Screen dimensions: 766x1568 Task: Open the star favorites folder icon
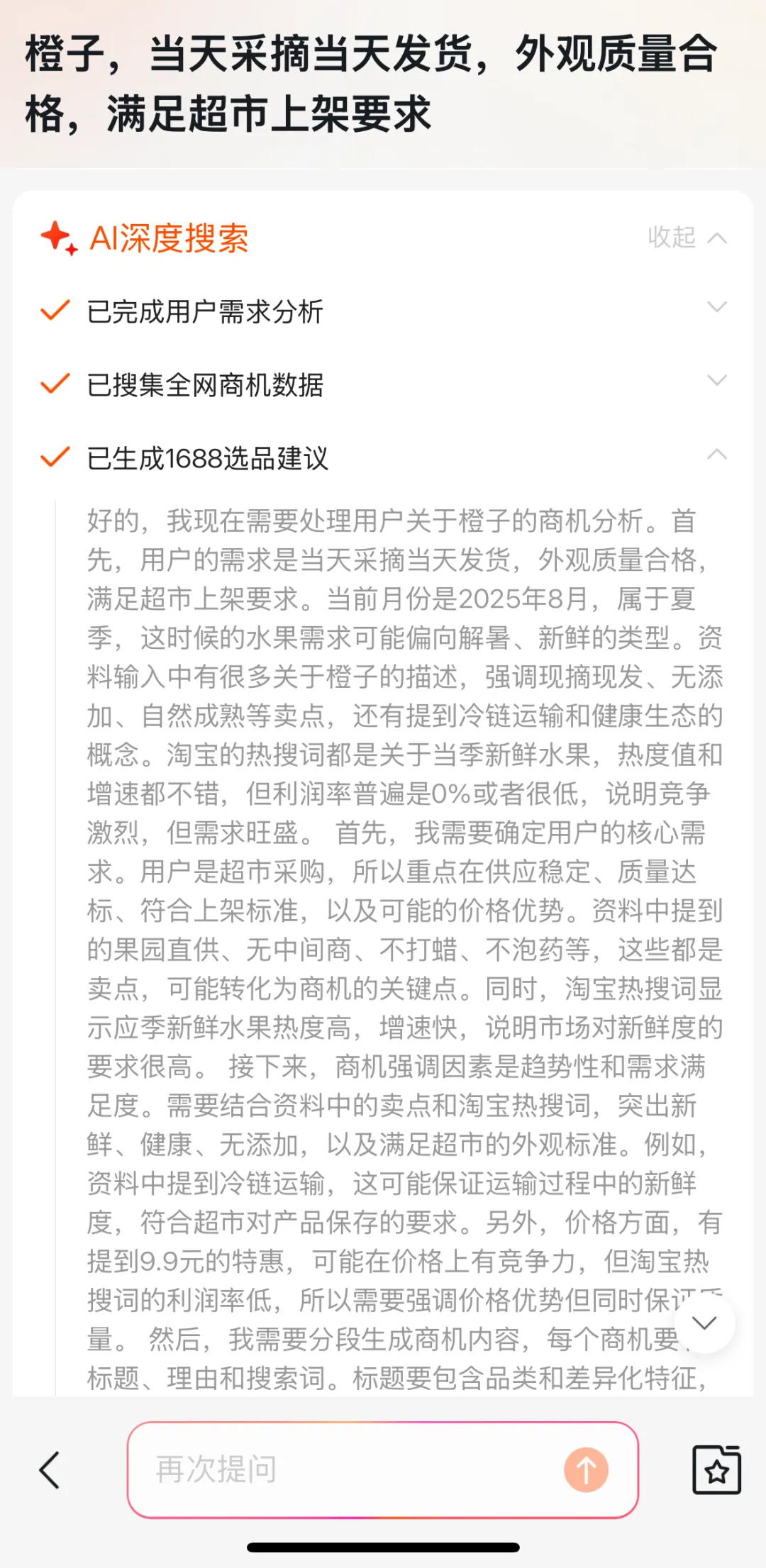[x=716, y=1469]
